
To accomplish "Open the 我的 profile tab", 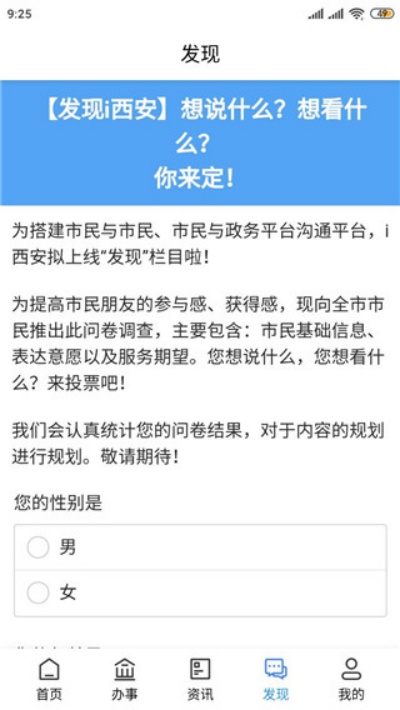I will [351, 679].
